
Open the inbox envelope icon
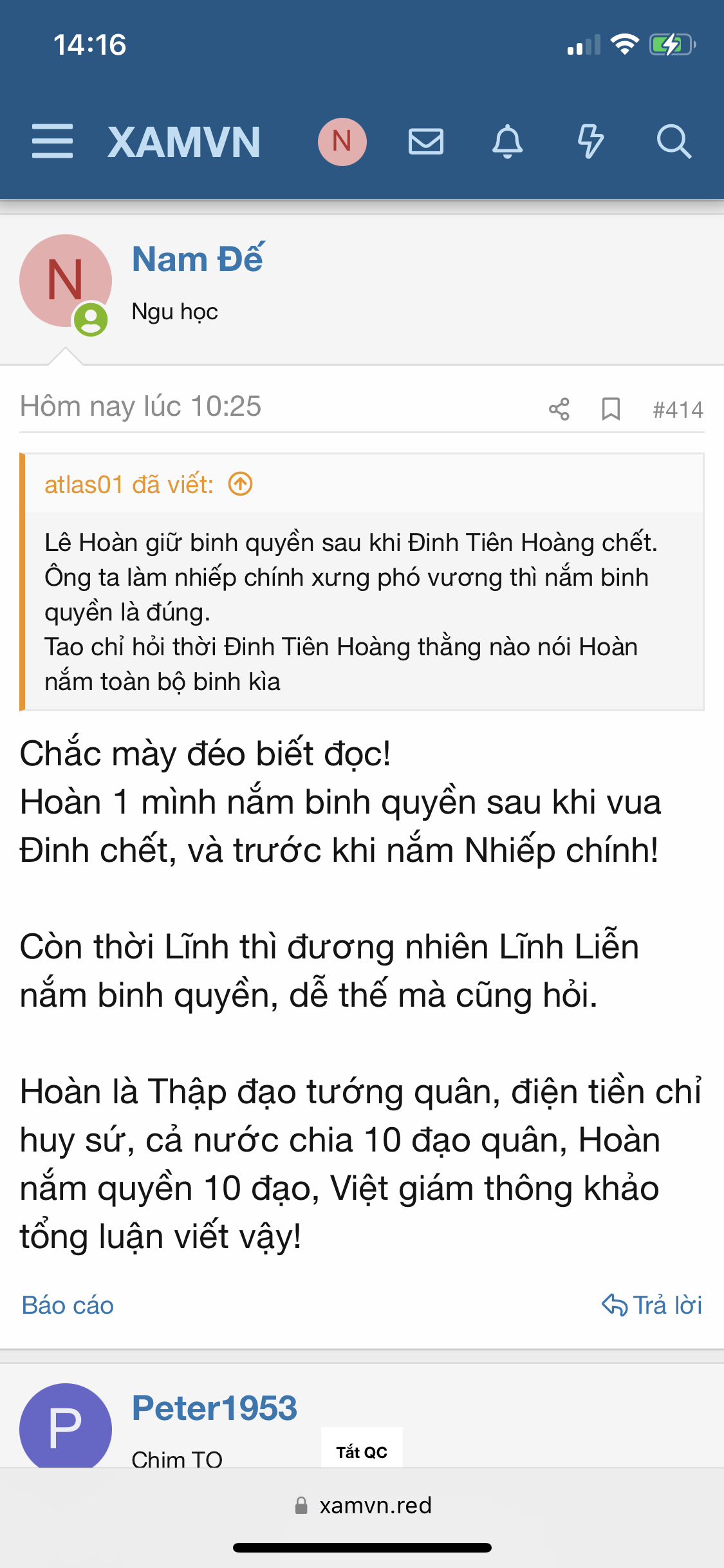[x=426, y=142]
